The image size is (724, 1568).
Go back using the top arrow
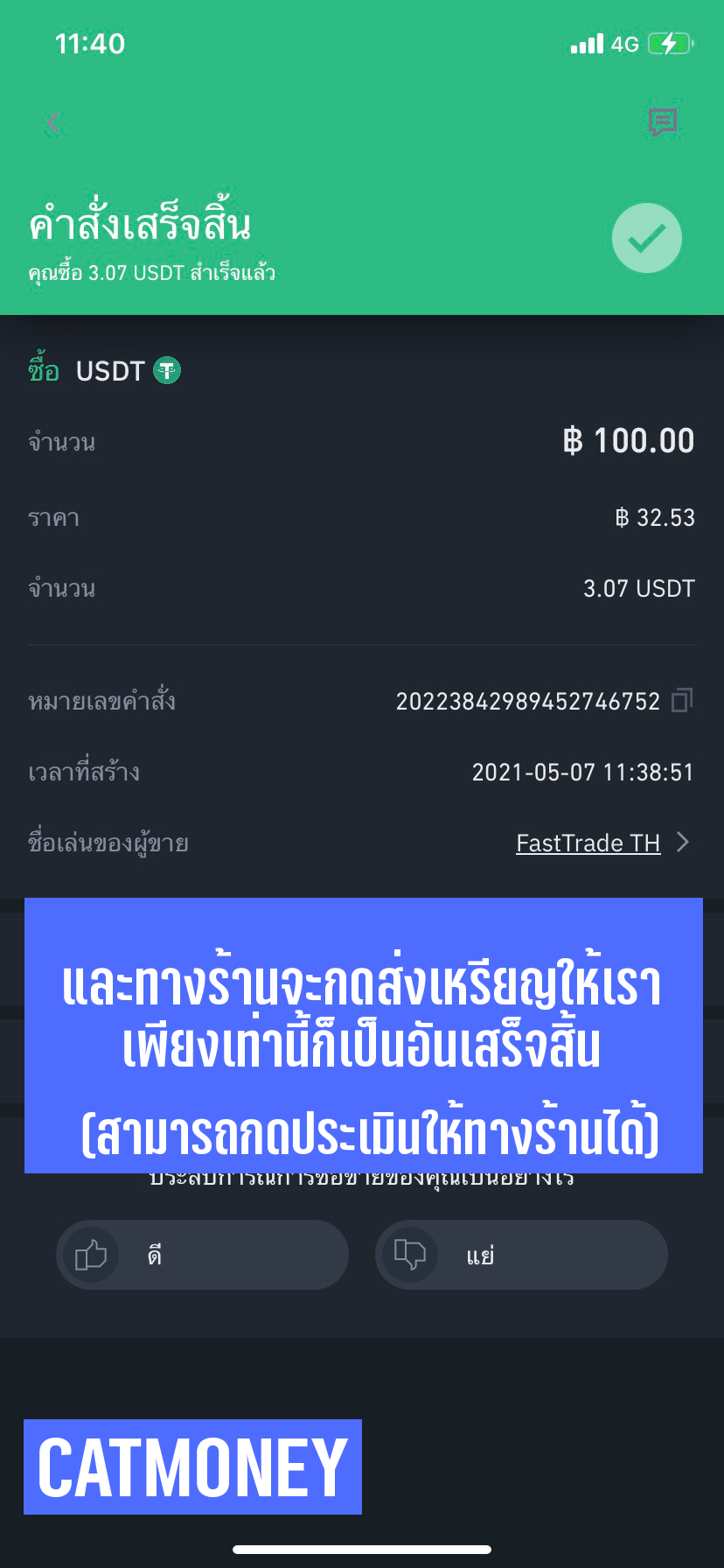[54, 123]
